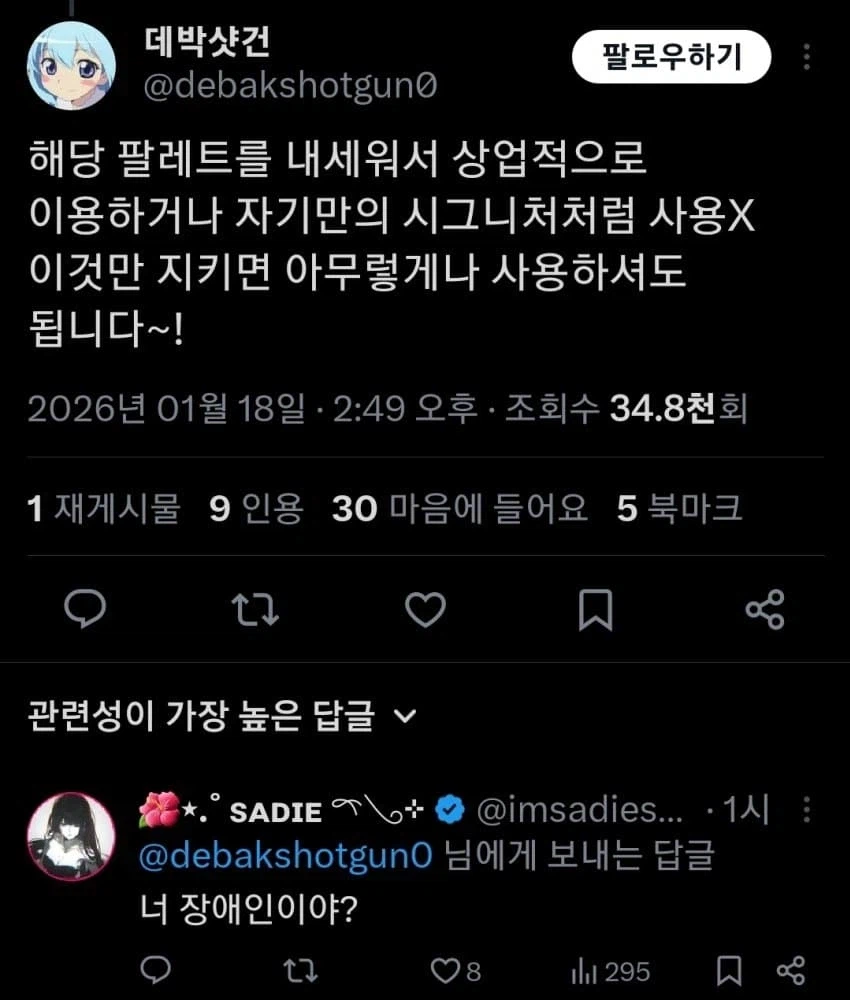This screenshot has width=850, height=1000.
Task: Open overflow menu on SADIE's reply
Action: pyautogui.click(x=807, y=811)
